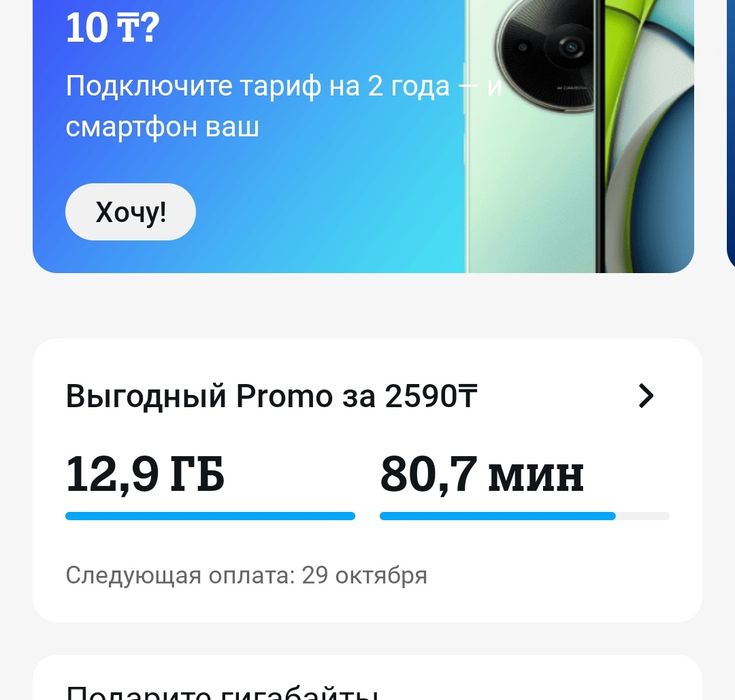This screenshot has width=735, height=700.
Task: Tap the «Хочу!» button
Action: (130, 212)
